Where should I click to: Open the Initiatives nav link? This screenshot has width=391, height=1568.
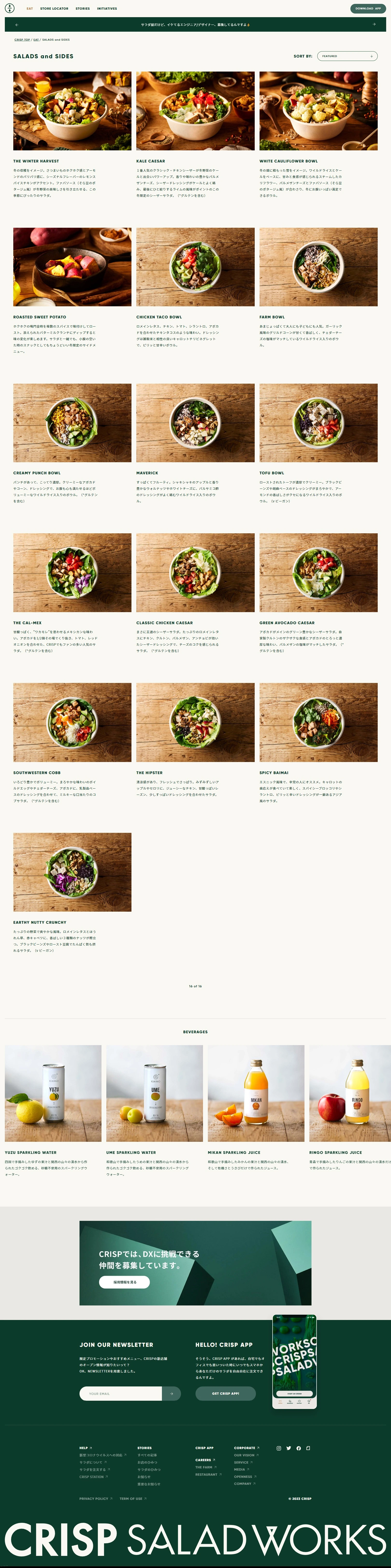tap(107, 8)
